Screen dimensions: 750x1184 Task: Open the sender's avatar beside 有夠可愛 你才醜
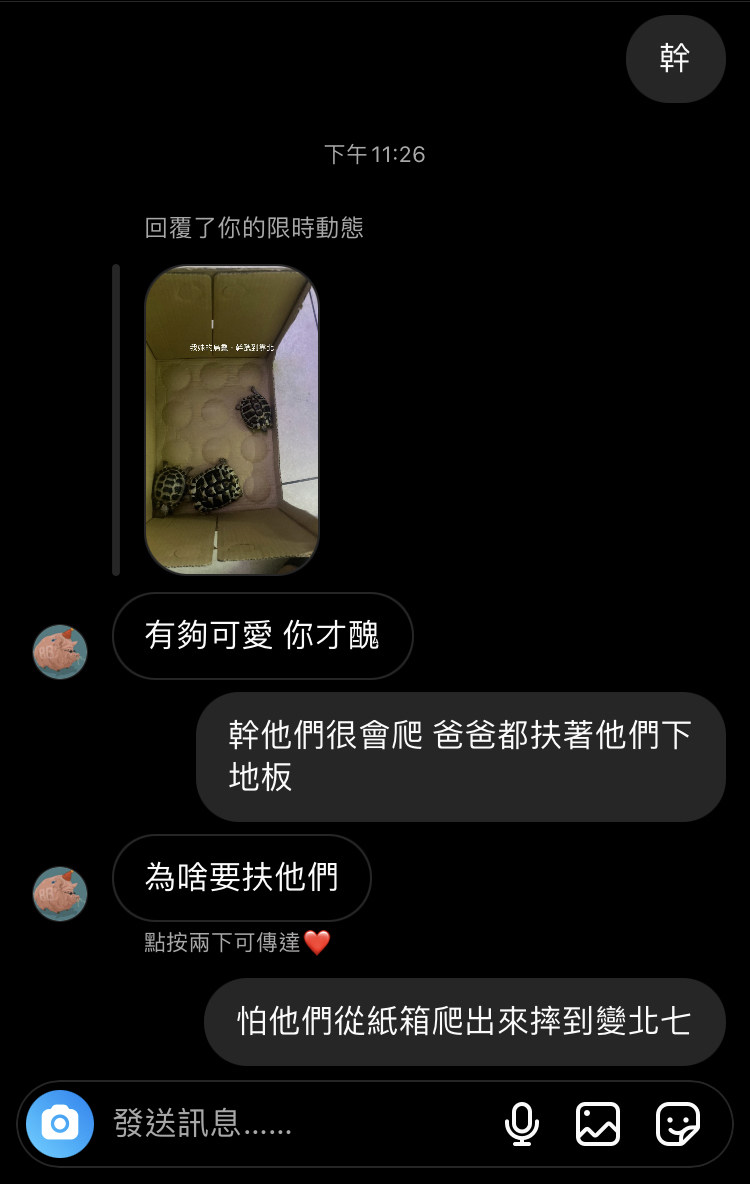click(60, 652)
